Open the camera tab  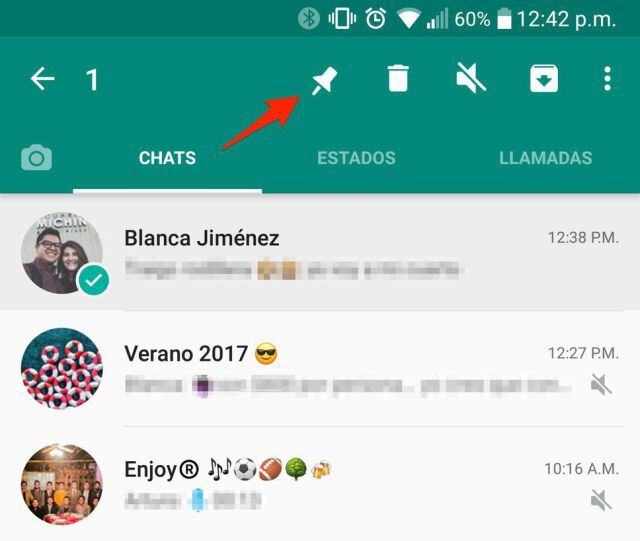click(x=37, y=158)
